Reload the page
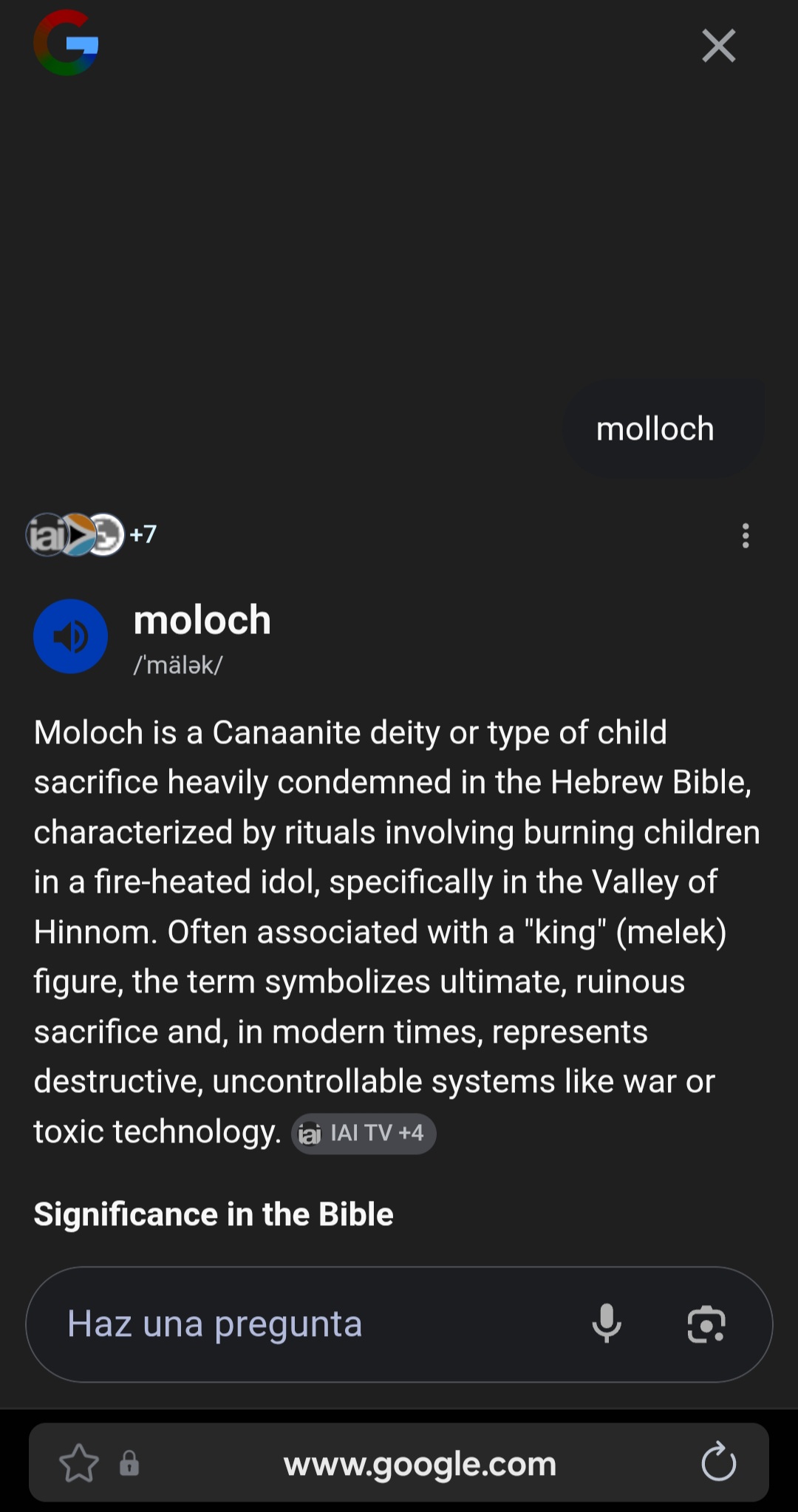The width and height of the screenshot is (798, 1512). pos(718,1462)
